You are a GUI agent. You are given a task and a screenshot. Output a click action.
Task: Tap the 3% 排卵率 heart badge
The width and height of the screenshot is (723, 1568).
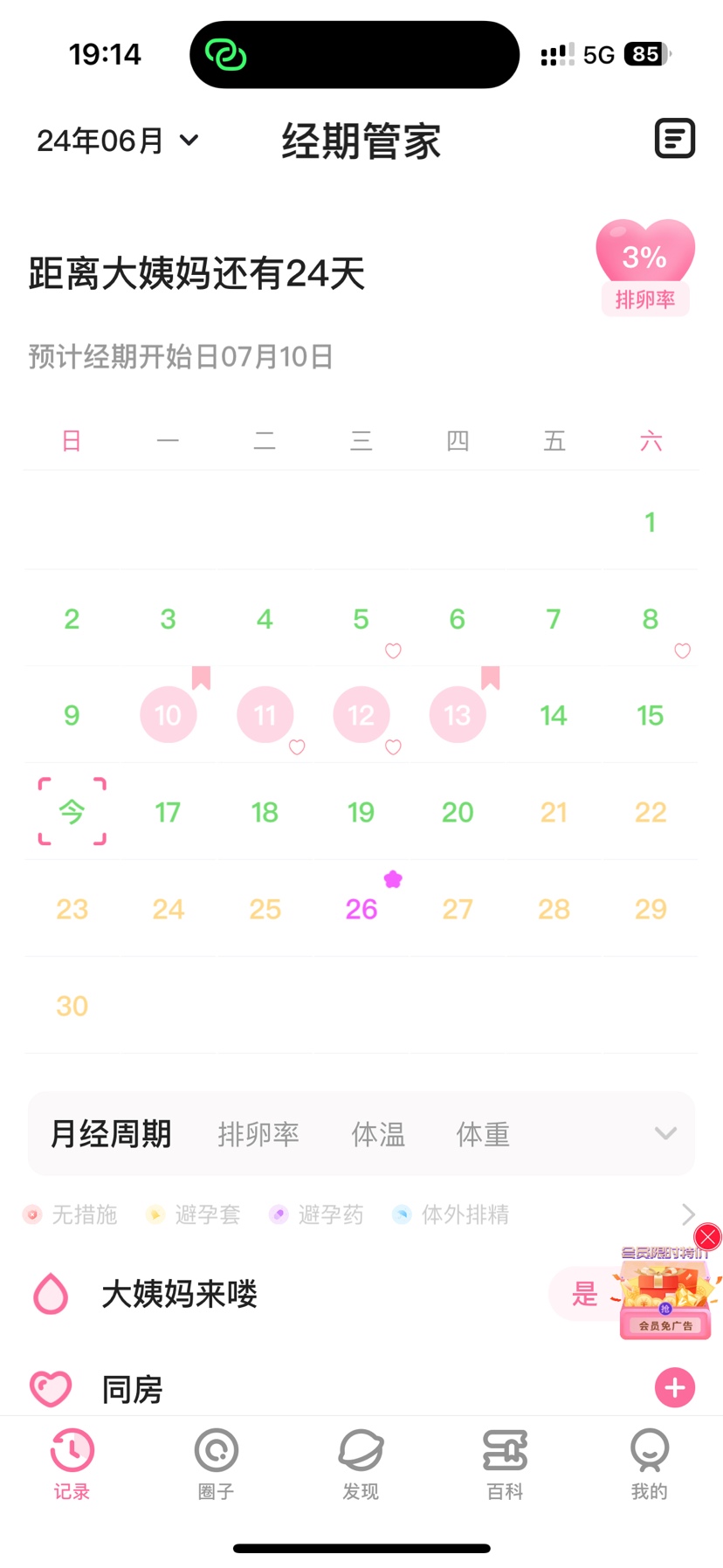[x=644, y=267]
